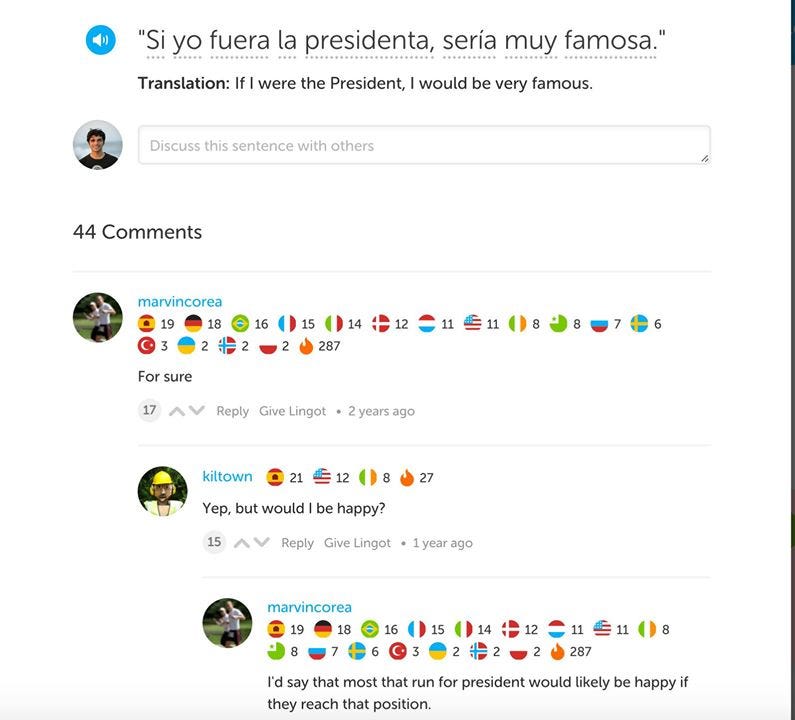
Task: Play the Spanish sentence audio
Action: click(x=100, y=40)
